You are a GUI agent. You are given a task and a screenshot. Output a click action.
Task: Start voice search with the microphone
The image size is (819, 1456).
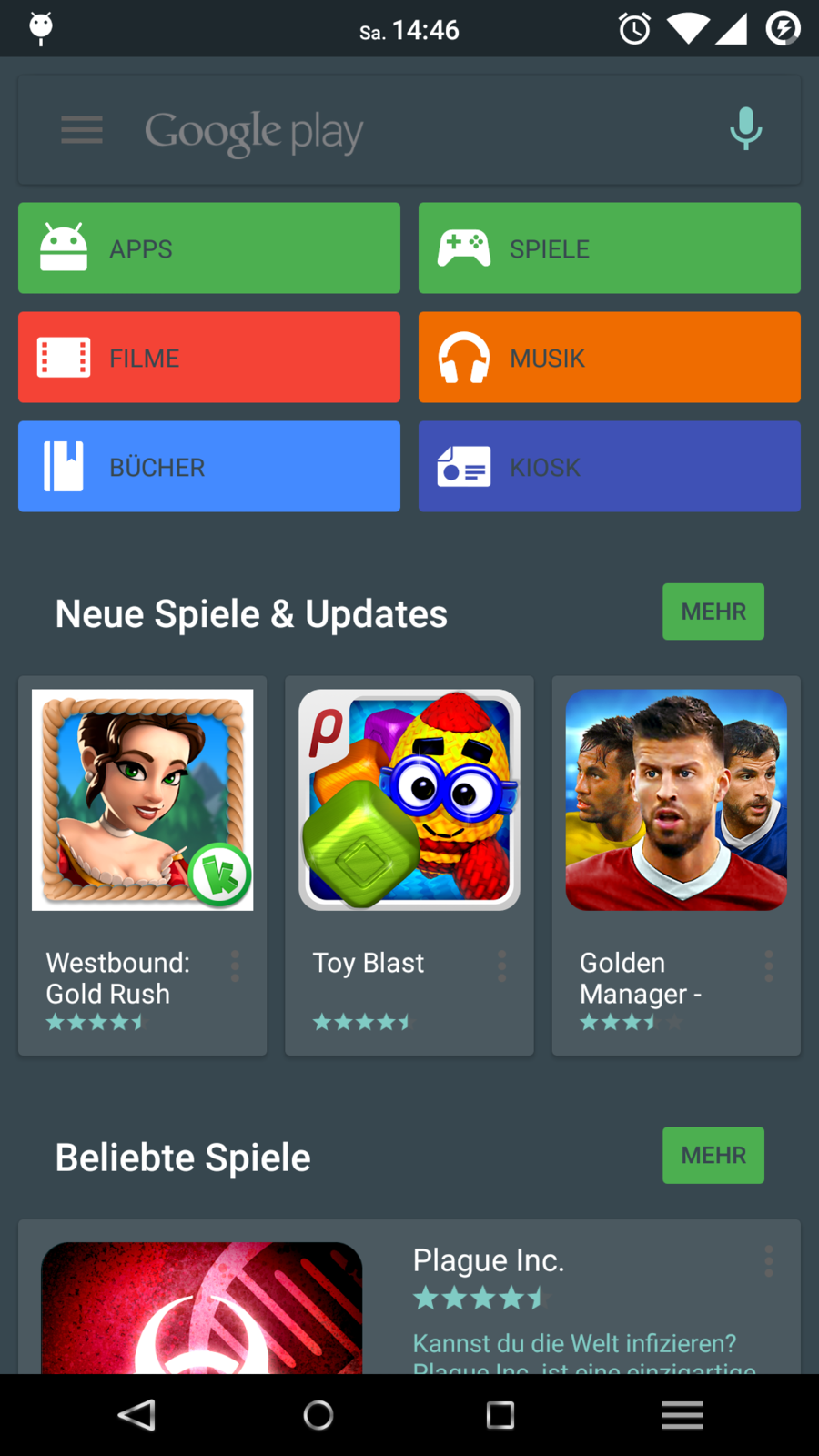tap(745, 130)
